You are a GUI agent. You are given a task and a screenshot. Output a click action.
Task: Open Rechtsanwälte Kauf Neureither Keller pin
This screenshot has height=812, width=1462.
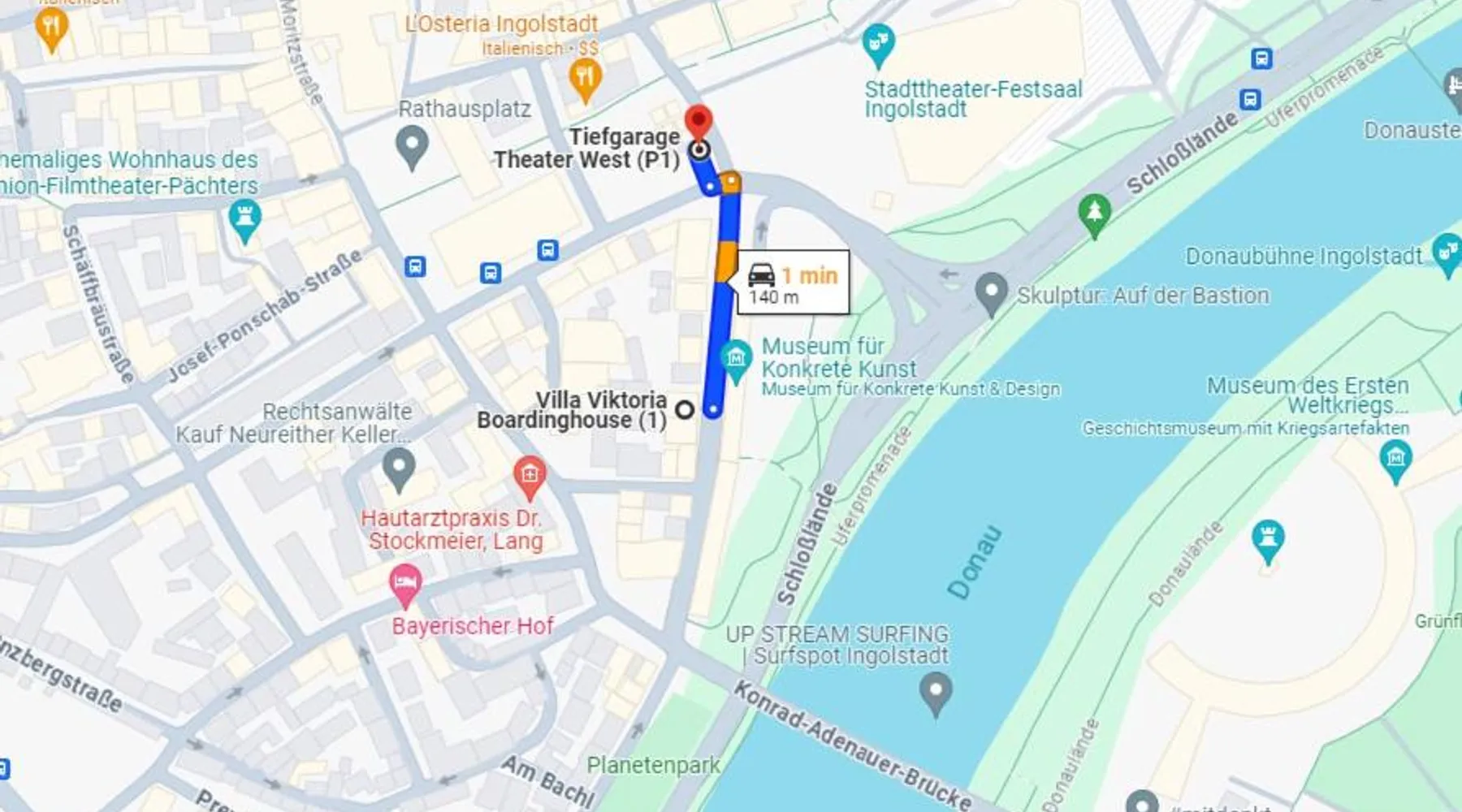pyautogui.click(x=399, y=469)
